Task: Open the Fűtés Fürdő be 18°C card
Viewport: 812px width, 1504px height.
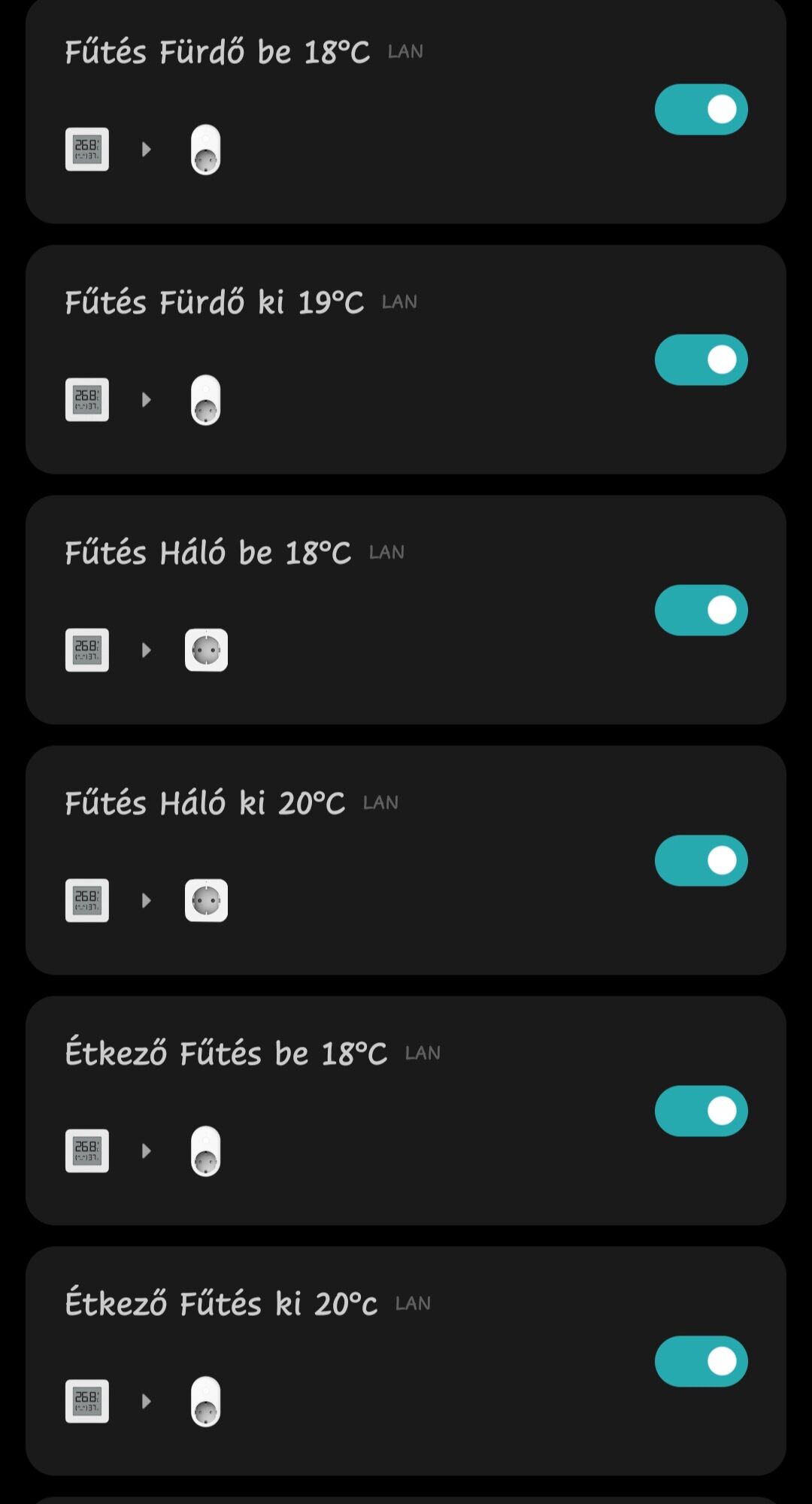Action: 406,110
